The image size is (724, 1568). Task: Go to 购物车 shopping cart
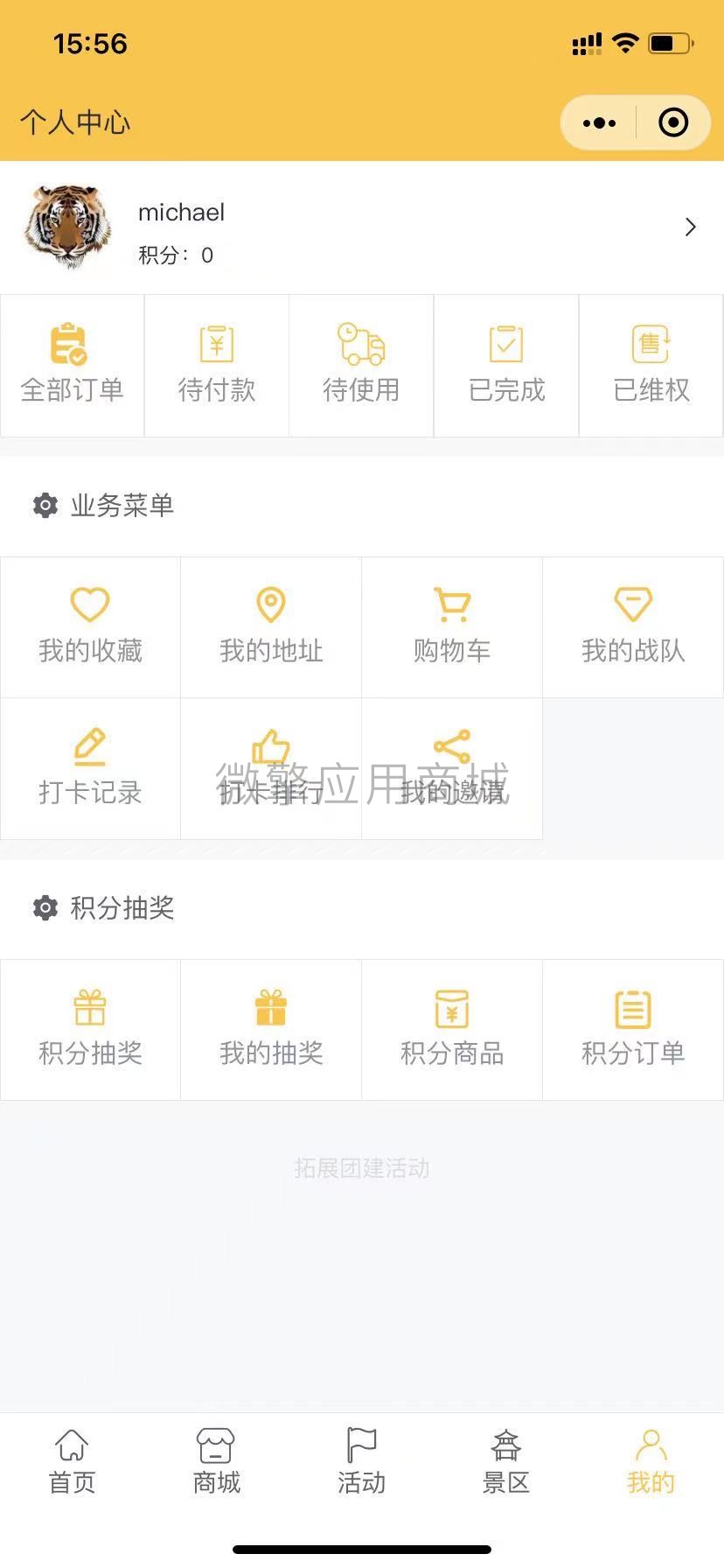click(452, 627)
